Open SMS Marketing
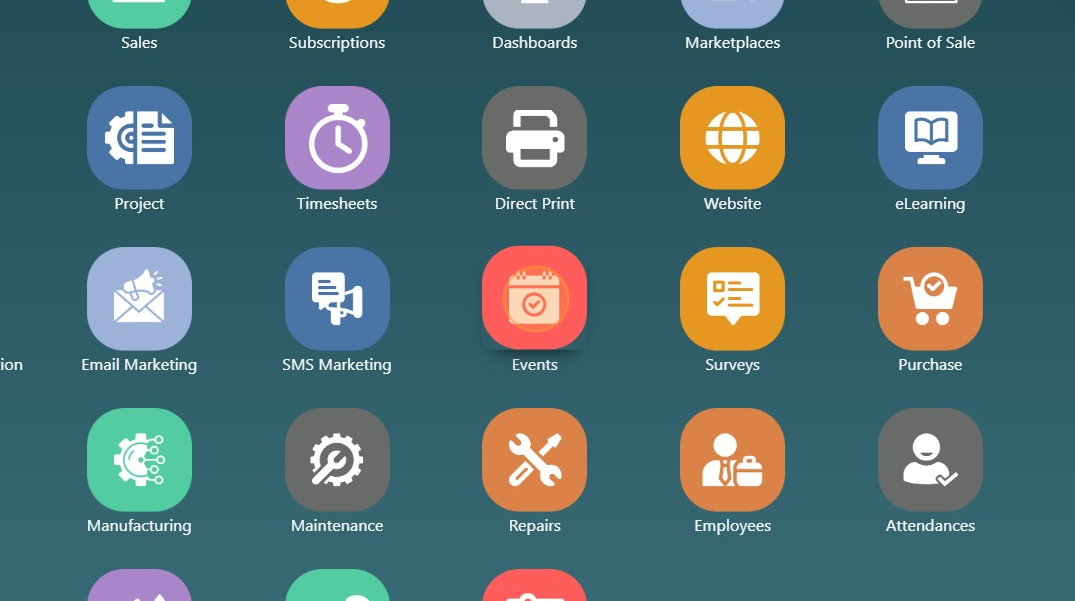1075x601 pixels. point(337,299)
